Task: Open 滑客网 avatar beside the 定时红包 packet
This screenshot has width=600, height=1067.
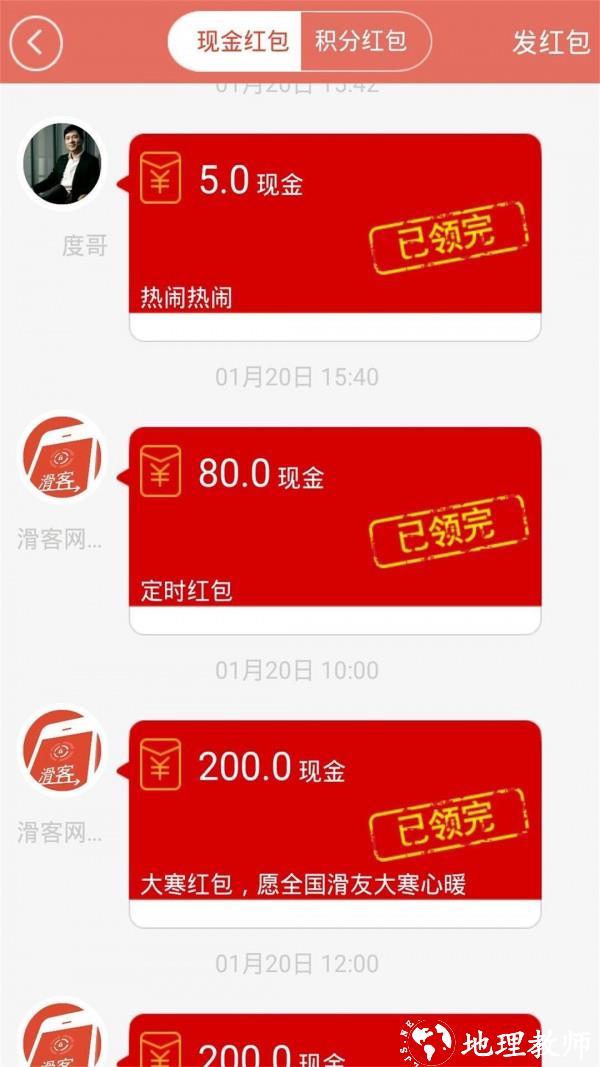Action: coord(63,458)
